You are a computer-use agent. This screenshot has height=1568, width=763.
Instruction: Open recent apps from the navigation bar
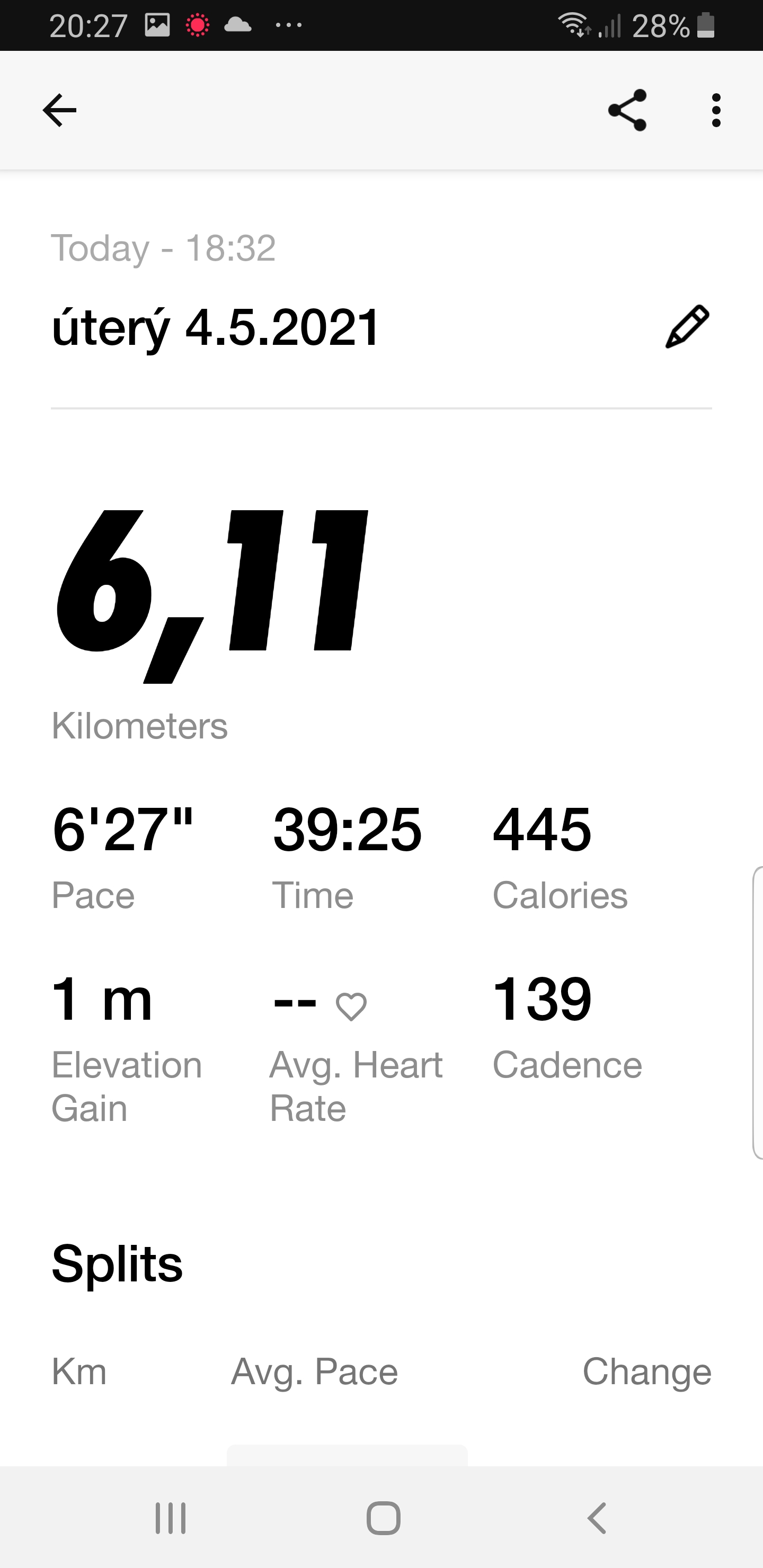[171, 1518]
